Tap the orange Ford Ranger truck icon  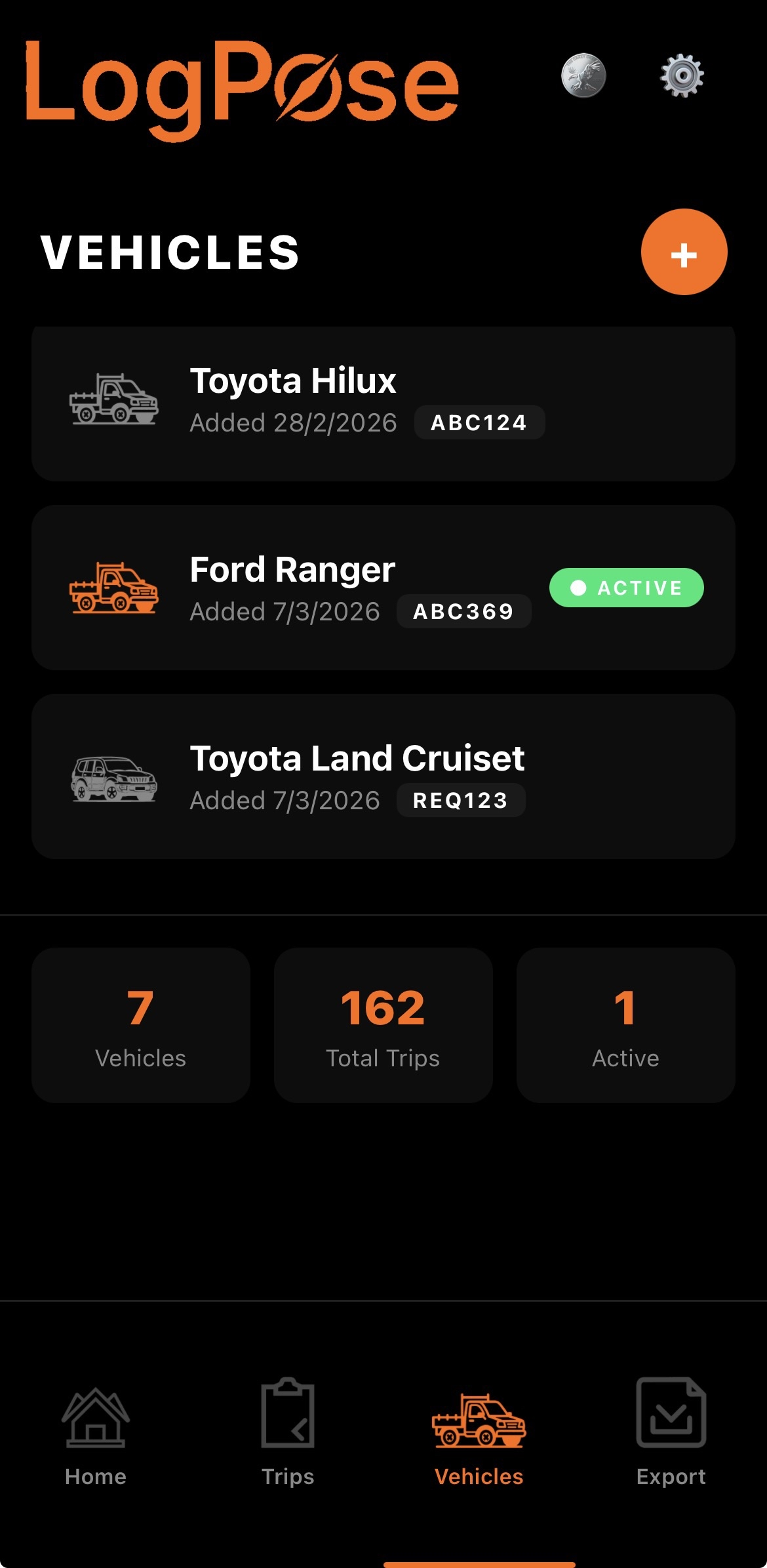coord(113,589)
